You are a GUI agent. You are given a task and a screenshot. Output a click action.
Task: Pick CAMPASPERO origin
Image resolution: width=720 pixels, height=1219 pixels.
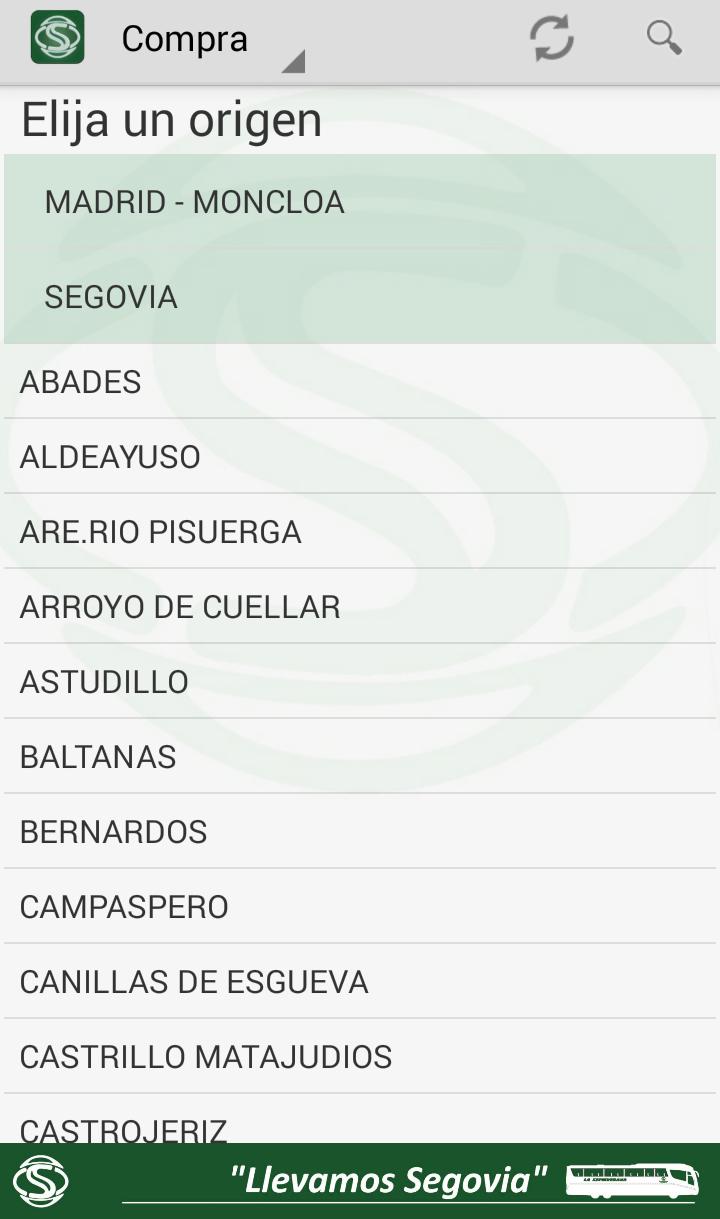click(x=360, y=907)
